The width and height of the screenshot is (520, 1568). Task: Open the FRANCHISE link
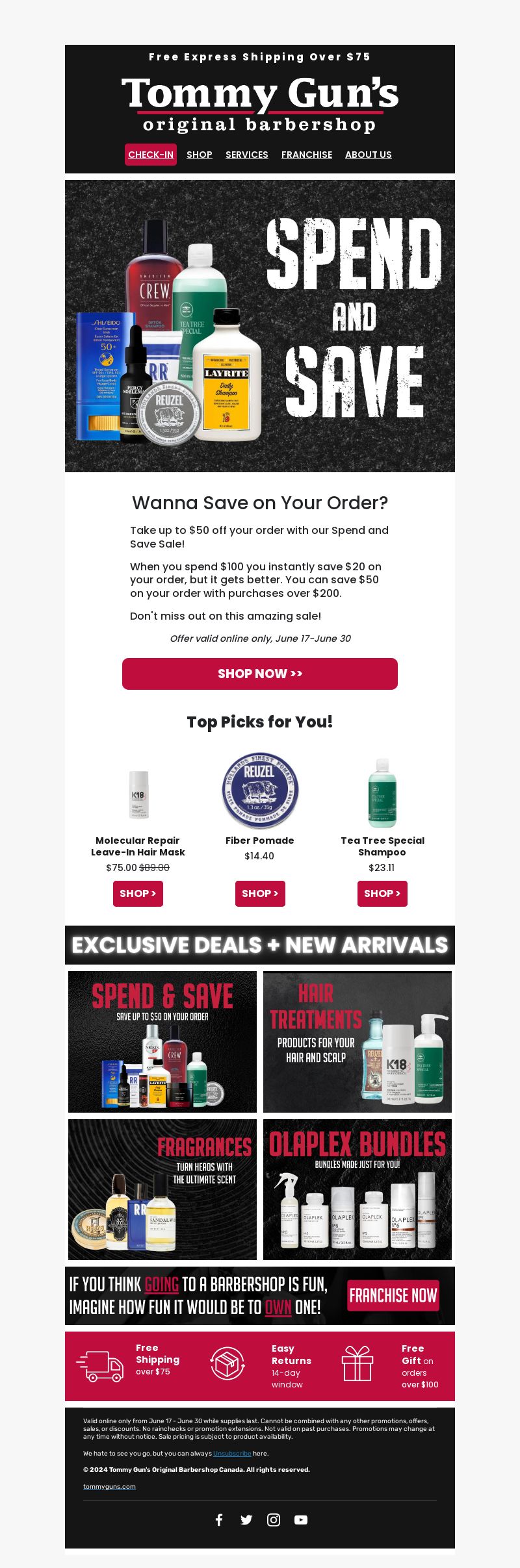307,155
